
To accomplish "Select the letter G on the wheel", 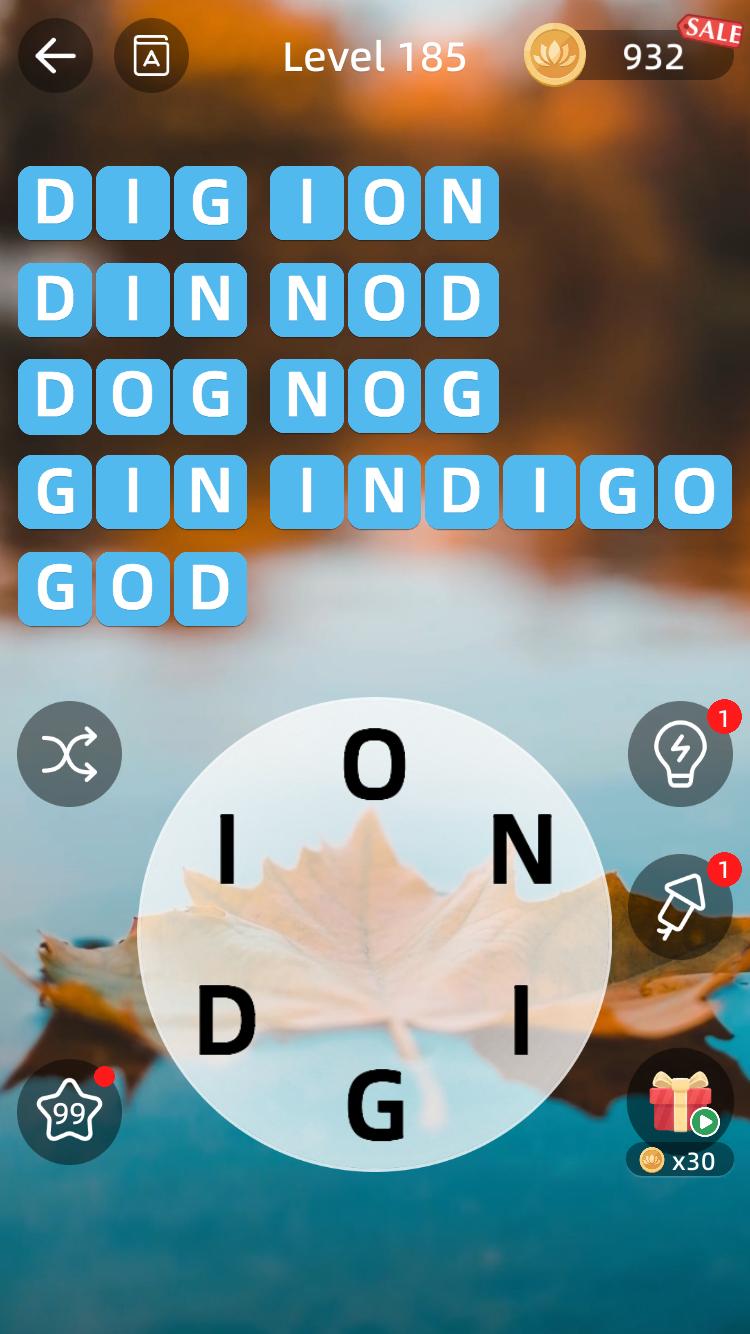I will coord(375,1105).
